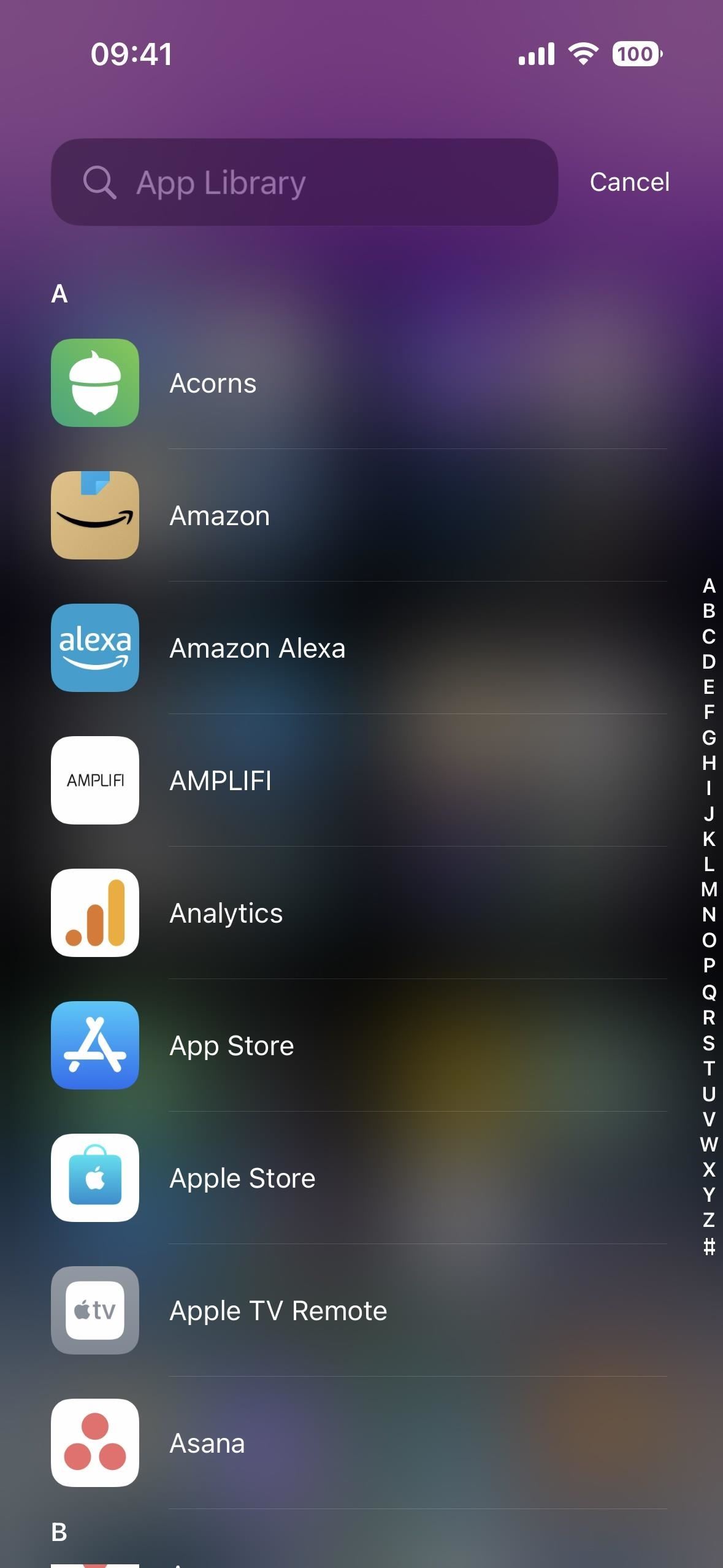Launch the AMPLIFI app

[x=359, y=780]
